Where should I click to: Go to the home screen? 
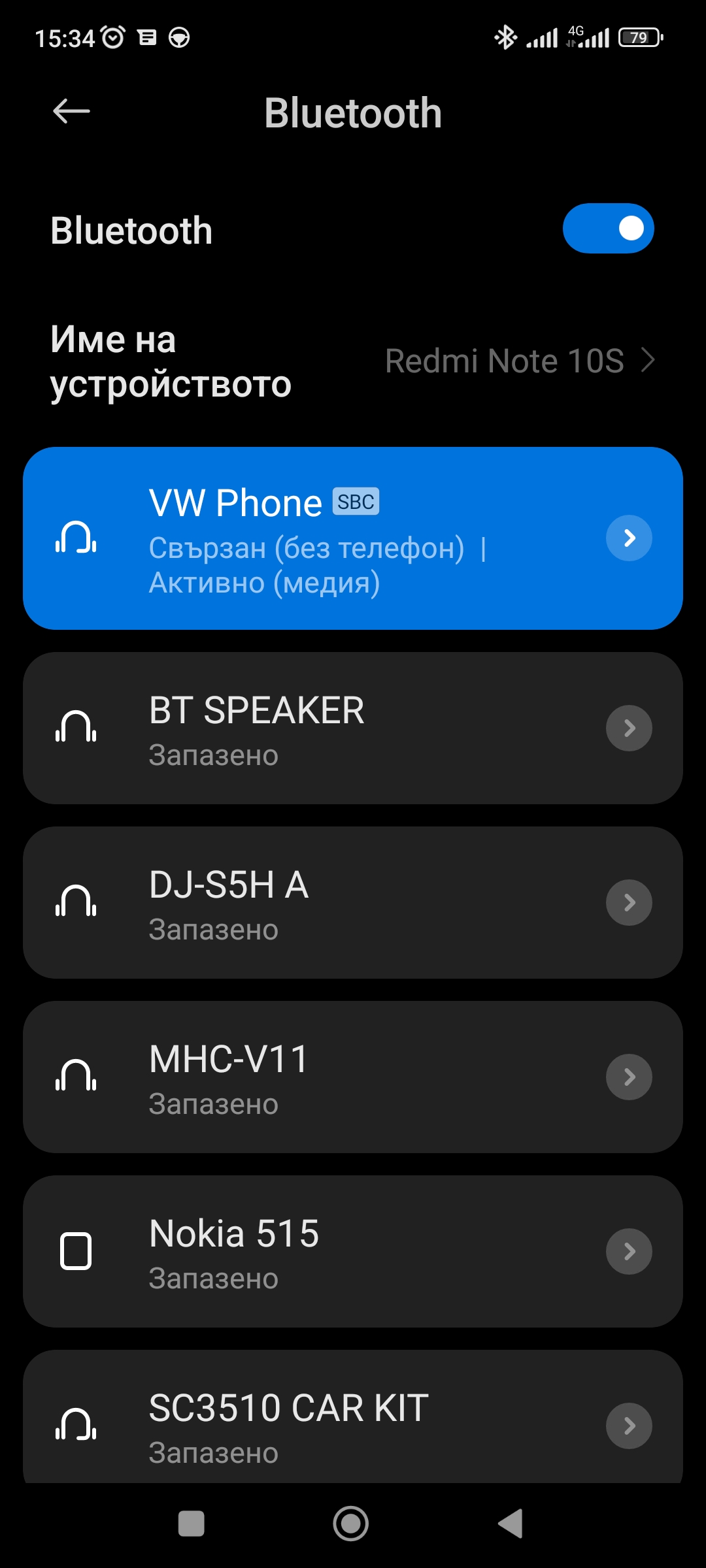351,1524
